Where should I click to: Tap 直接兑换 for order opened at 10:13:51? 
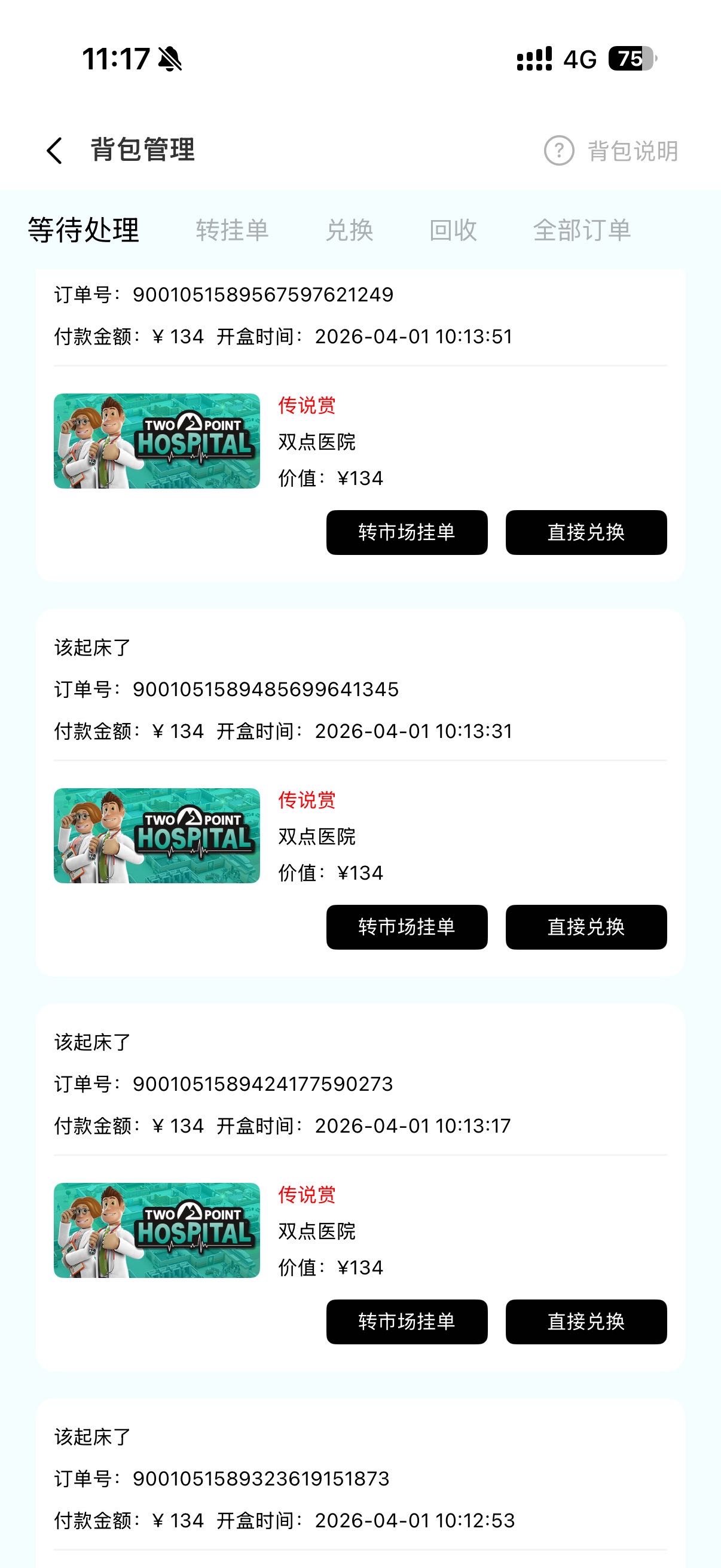point(586,533)
